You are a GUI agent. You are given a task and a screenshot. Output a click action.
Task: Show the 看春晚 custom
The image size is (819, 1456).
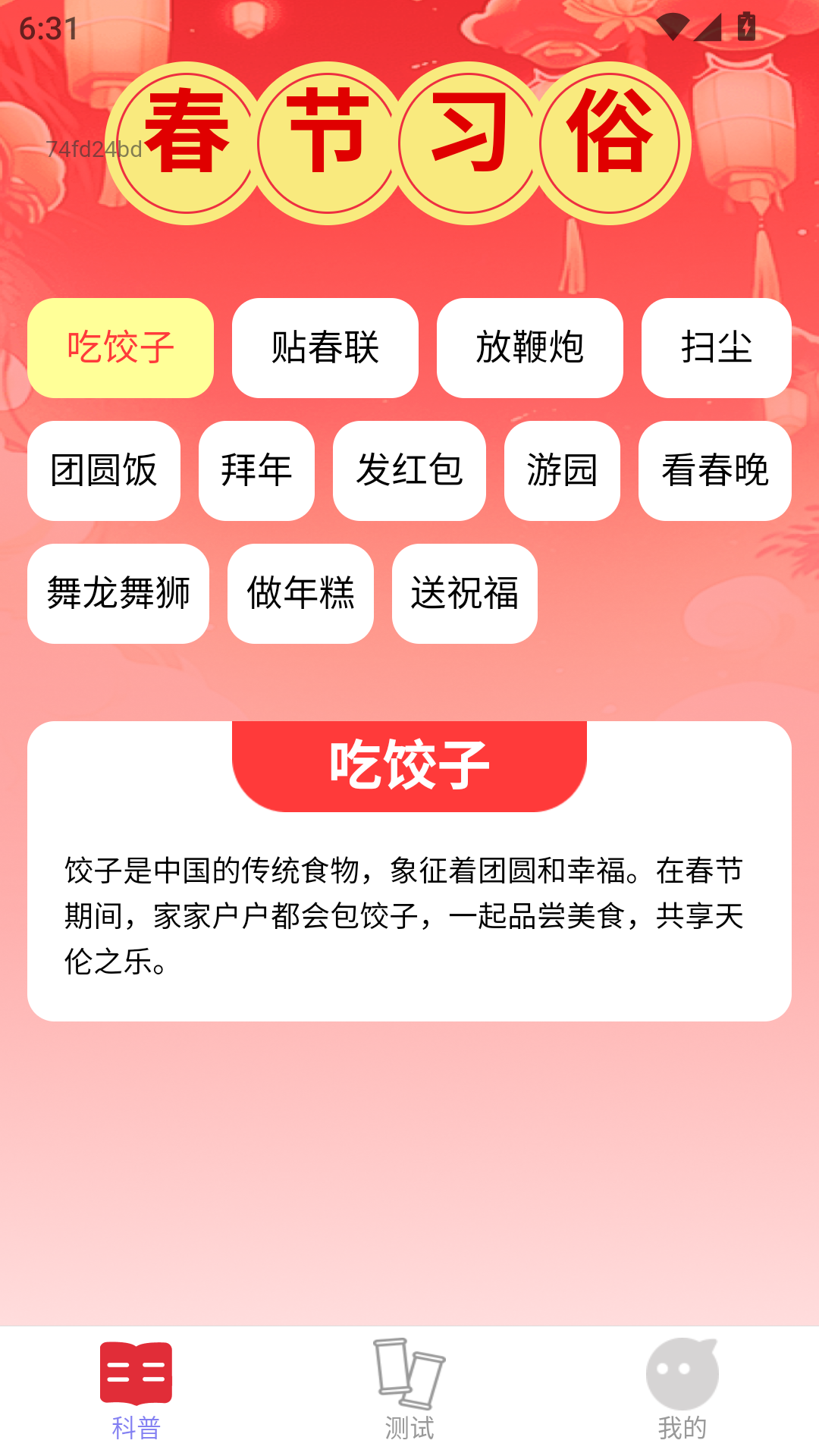point(714,471)
